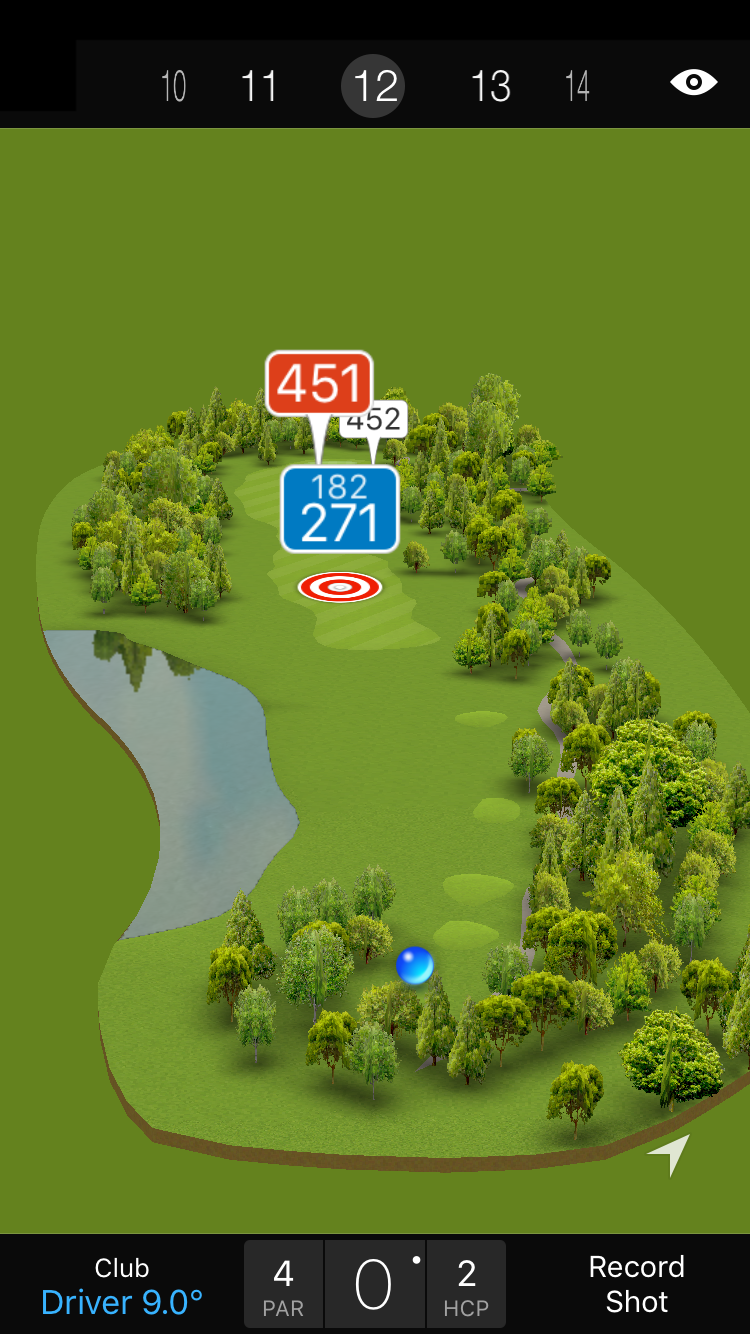Record Shot for this hole
The image size is (750, 1334).
636,1284
